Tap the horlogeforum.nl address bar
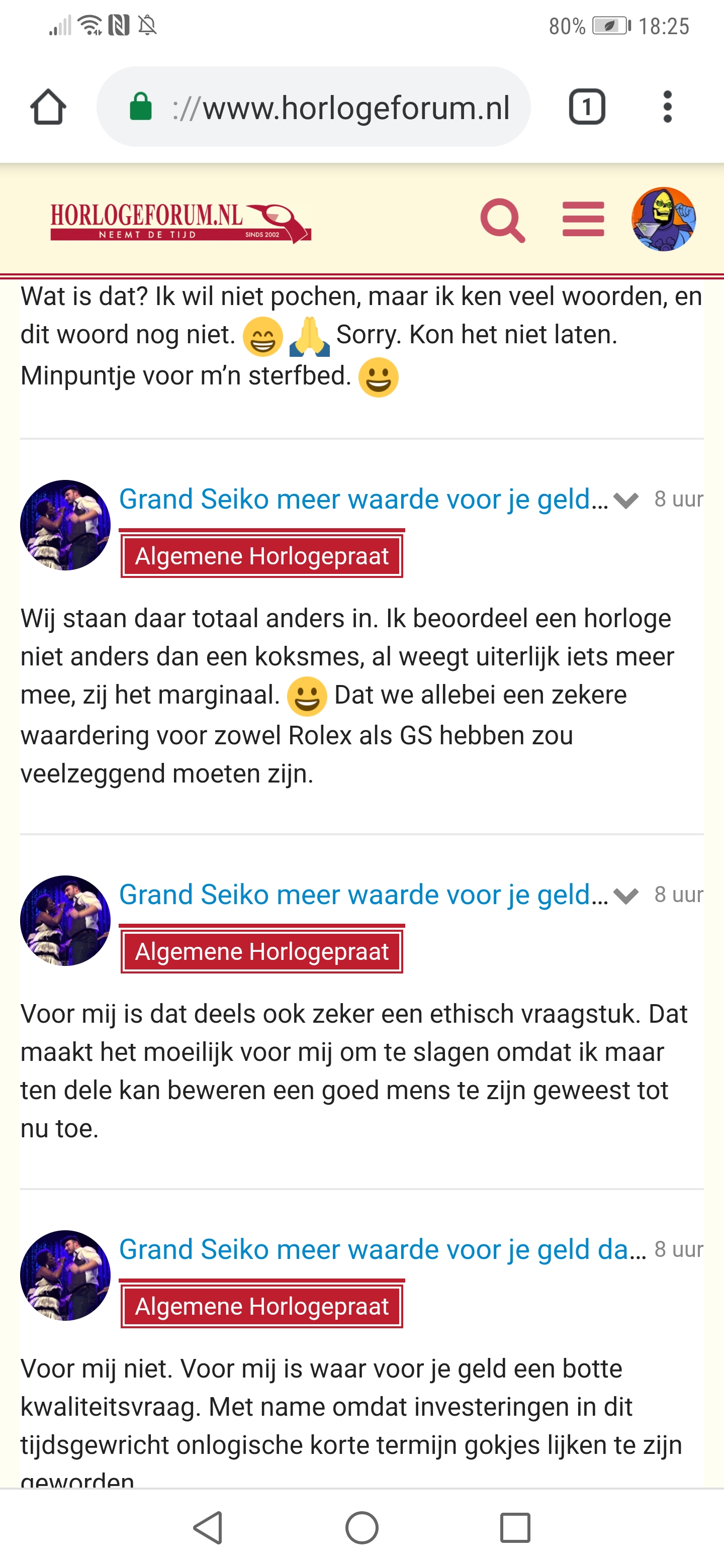 pos(314,107)
